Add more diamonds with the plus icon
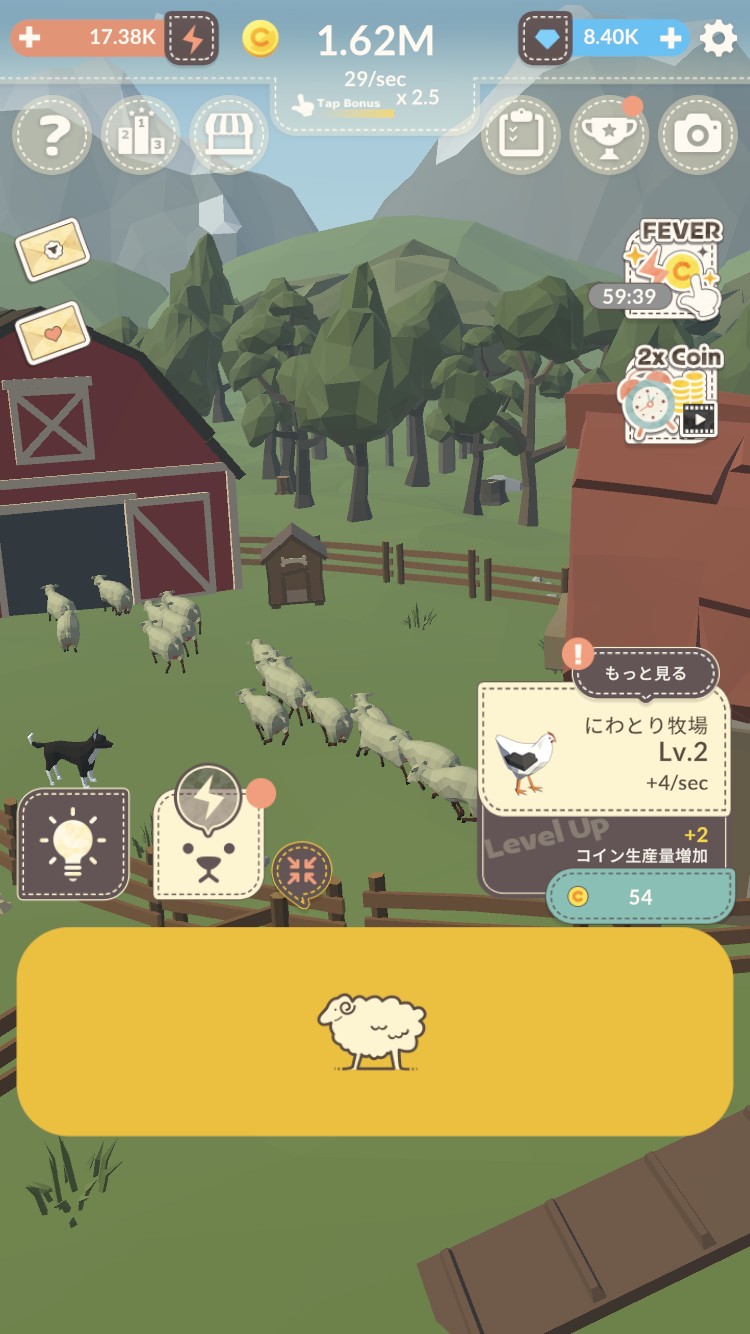The width and height of the screenshot is (750, 1334). (x=671, y=39)
